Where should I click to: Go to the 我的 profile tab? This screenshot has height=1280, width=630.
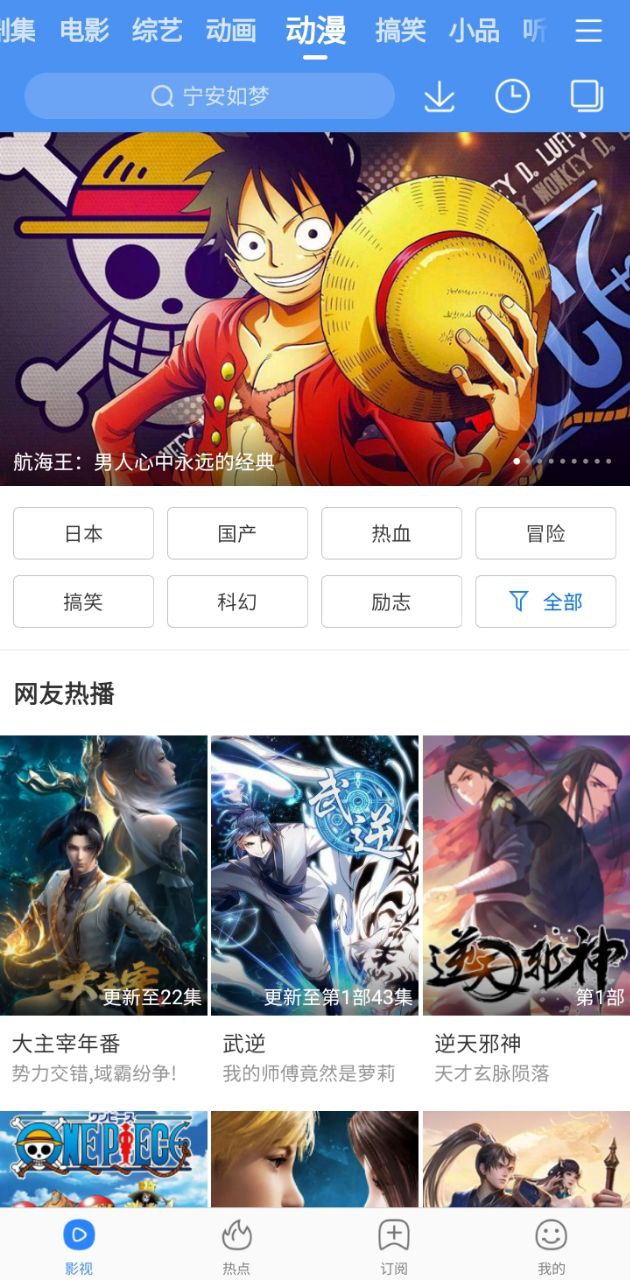click(551, 1246)
